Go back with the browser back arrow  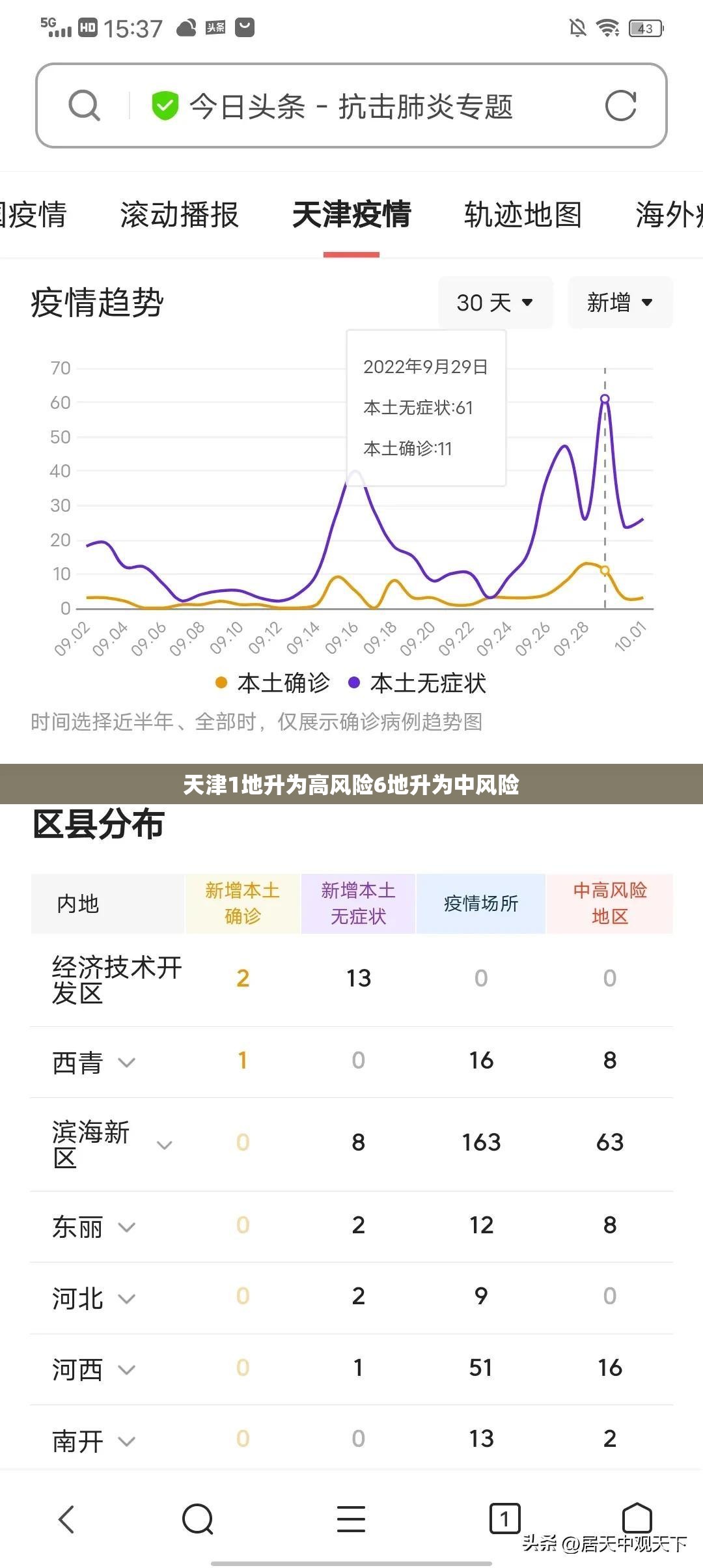(67, 1519)
